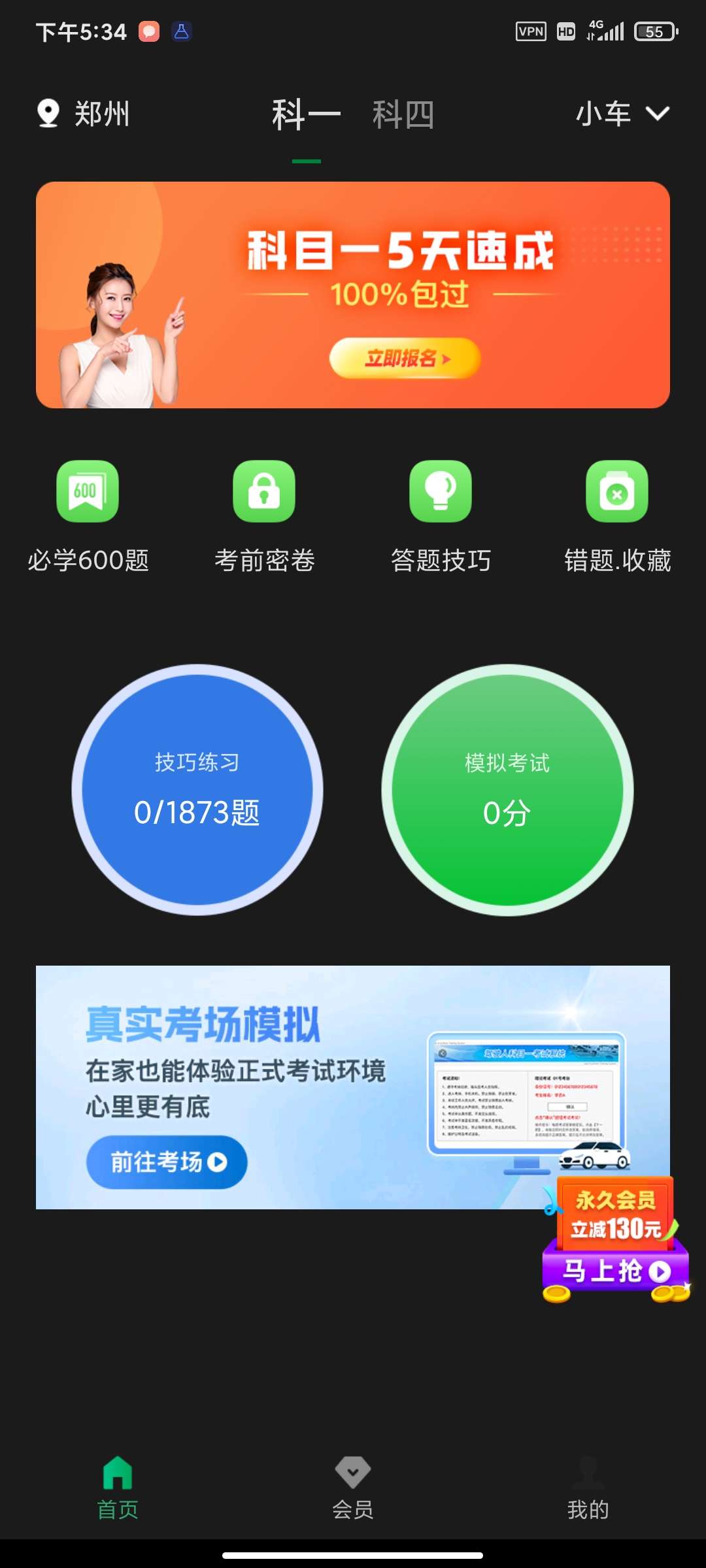Start 技巧练习 with 1873 questions

coord(197,790)
